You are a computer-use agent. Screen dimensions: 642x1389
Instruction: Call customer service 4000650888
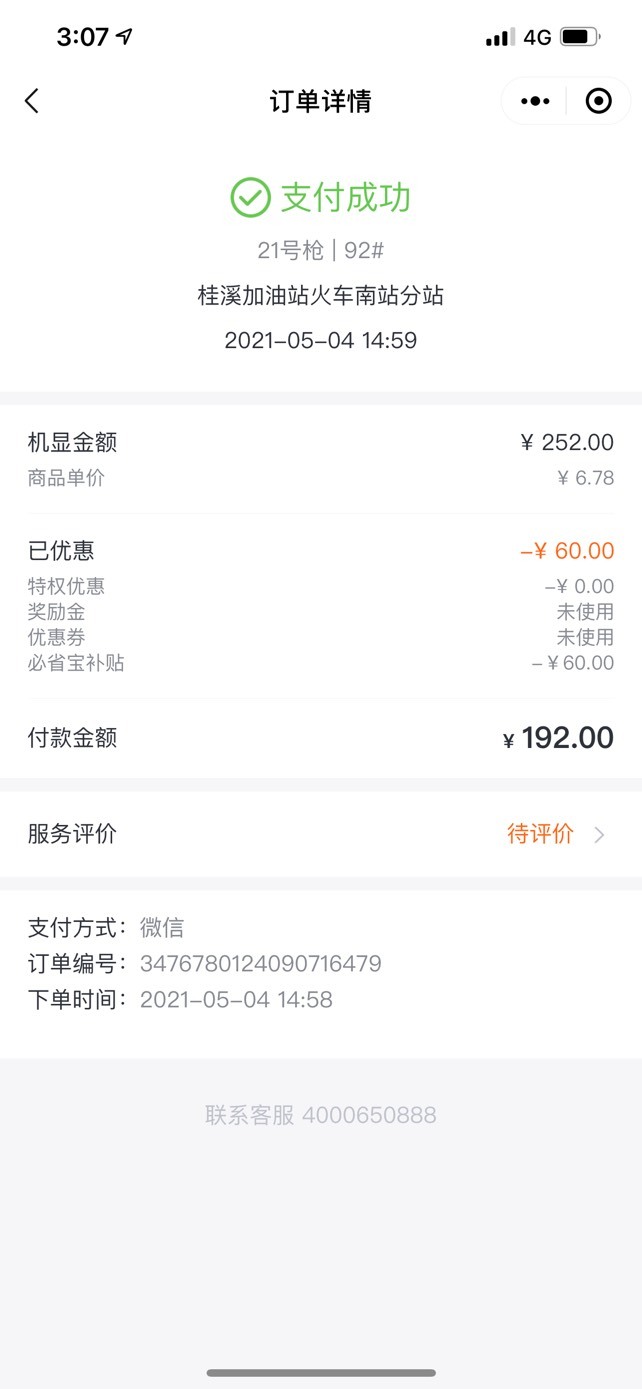(x=321, y=1115)
